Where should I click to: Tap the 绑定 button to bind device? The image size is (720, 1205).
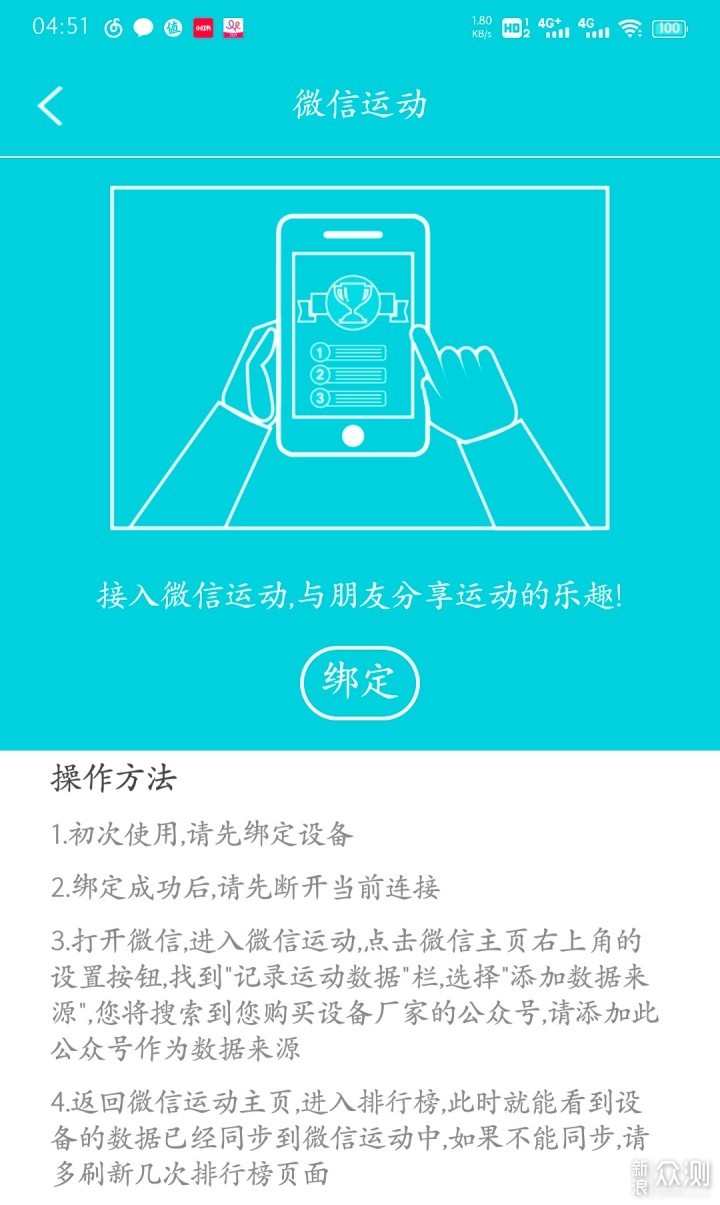pos(360,683)
